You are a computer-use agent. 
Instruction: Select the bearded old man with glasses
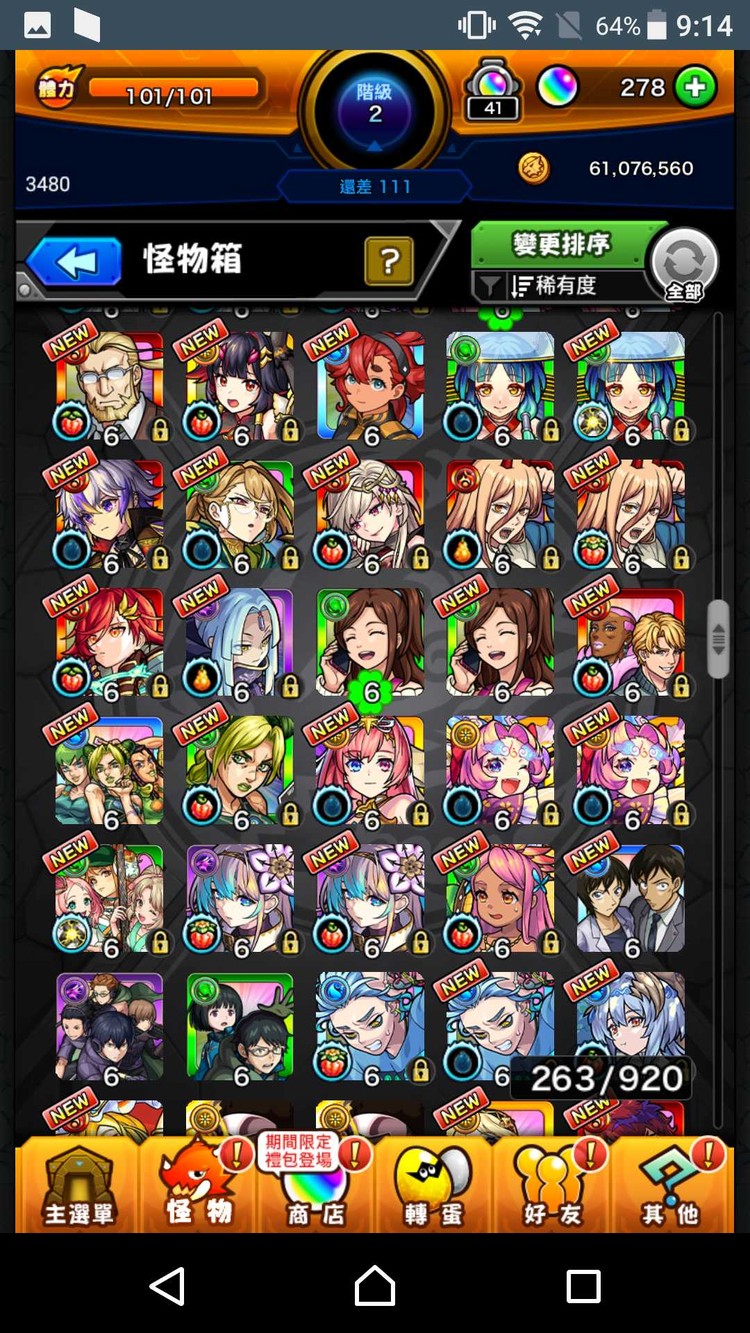(109, 387)
